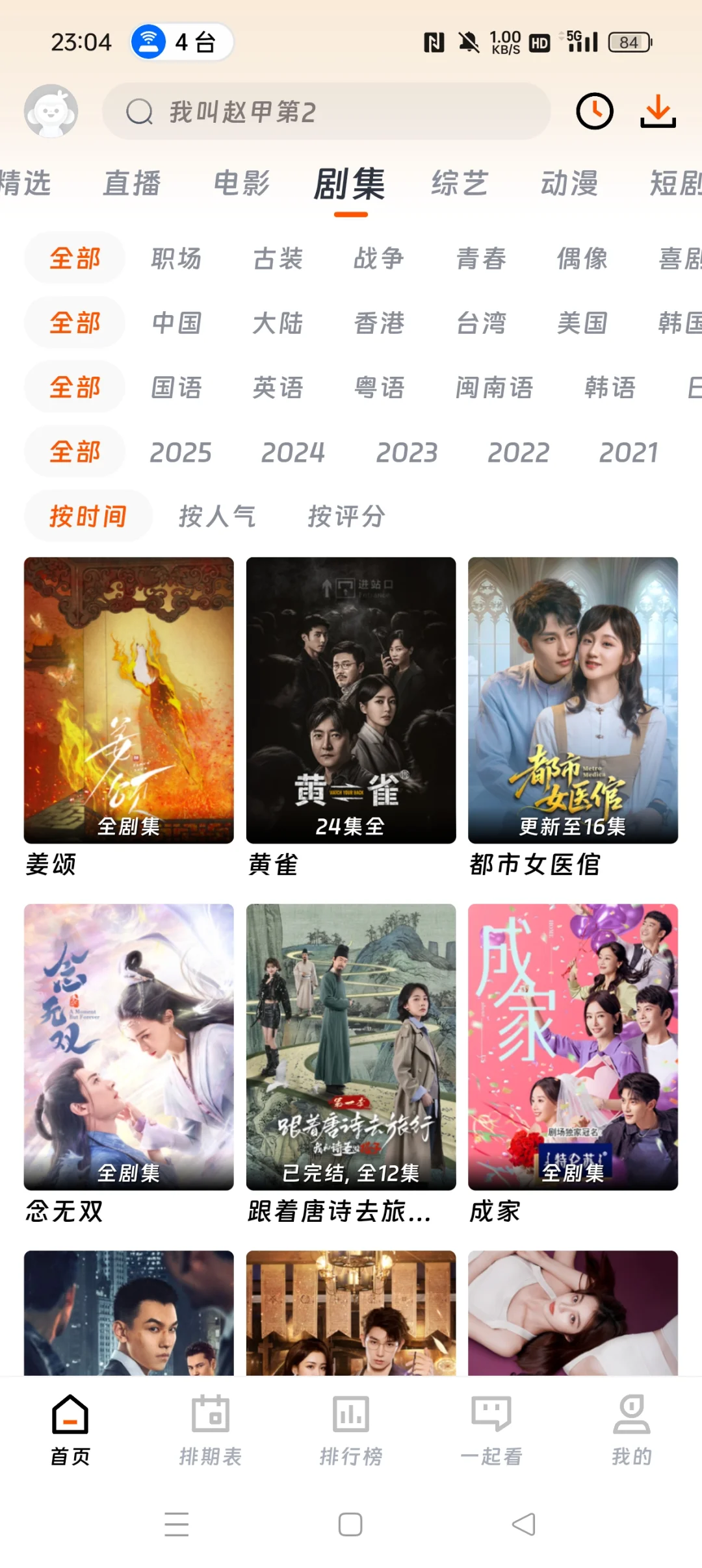This screenshot has width=702, height=1568.
Task: Choose language filter 粤语
Action: tap(379, 388)
